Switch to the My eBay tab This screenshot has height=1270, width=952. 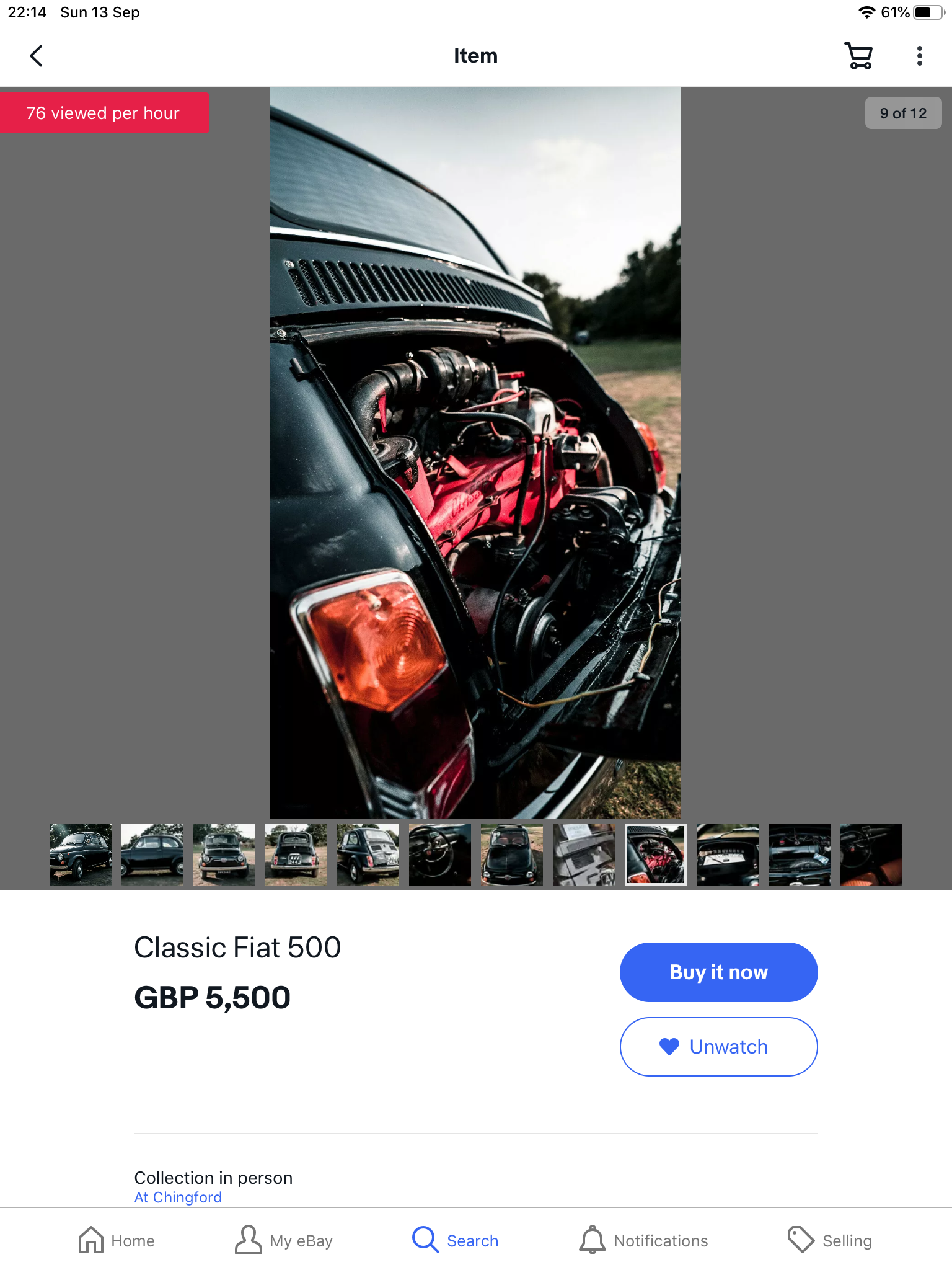coord(284,1240)
